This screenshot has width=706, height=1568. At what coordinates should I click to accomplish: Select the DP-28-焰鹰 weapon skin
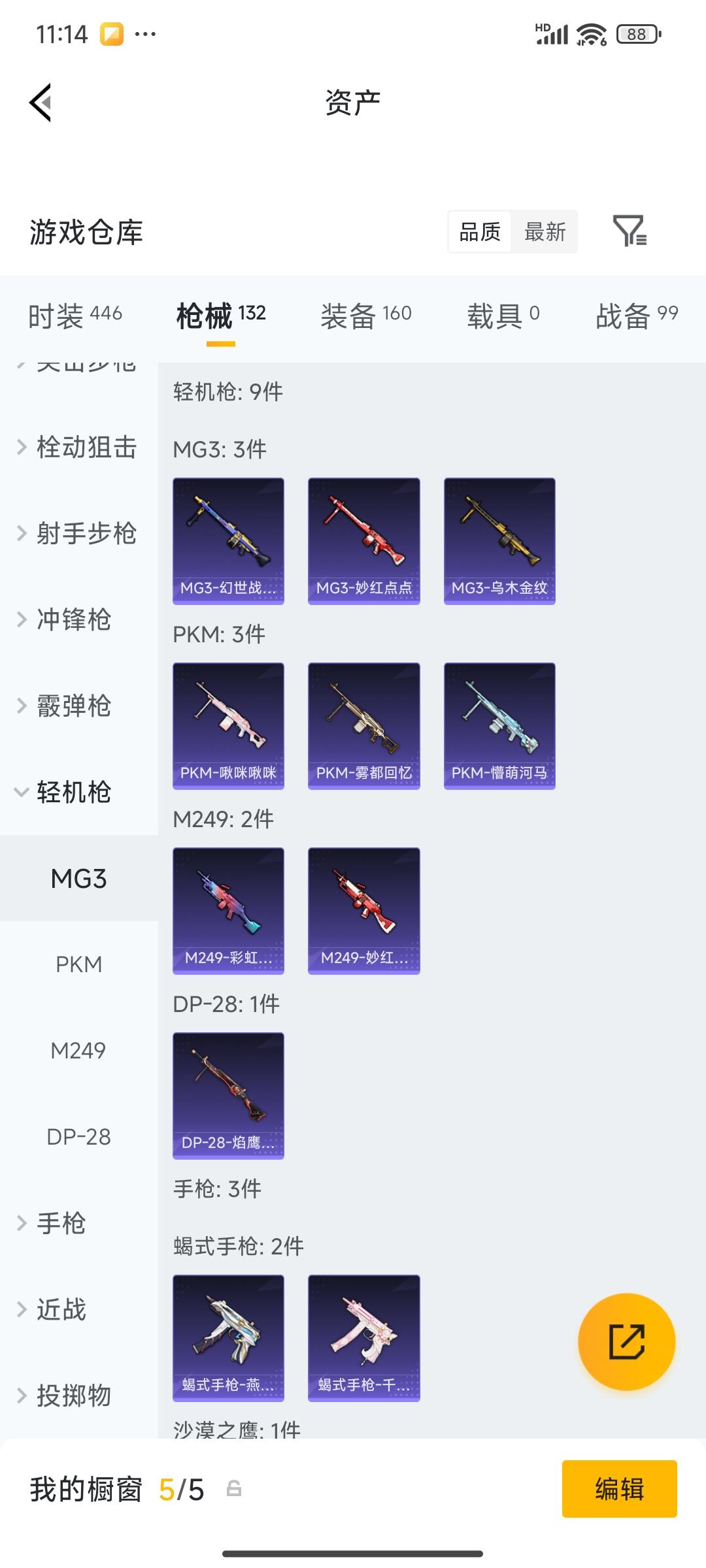[227, 1094]
